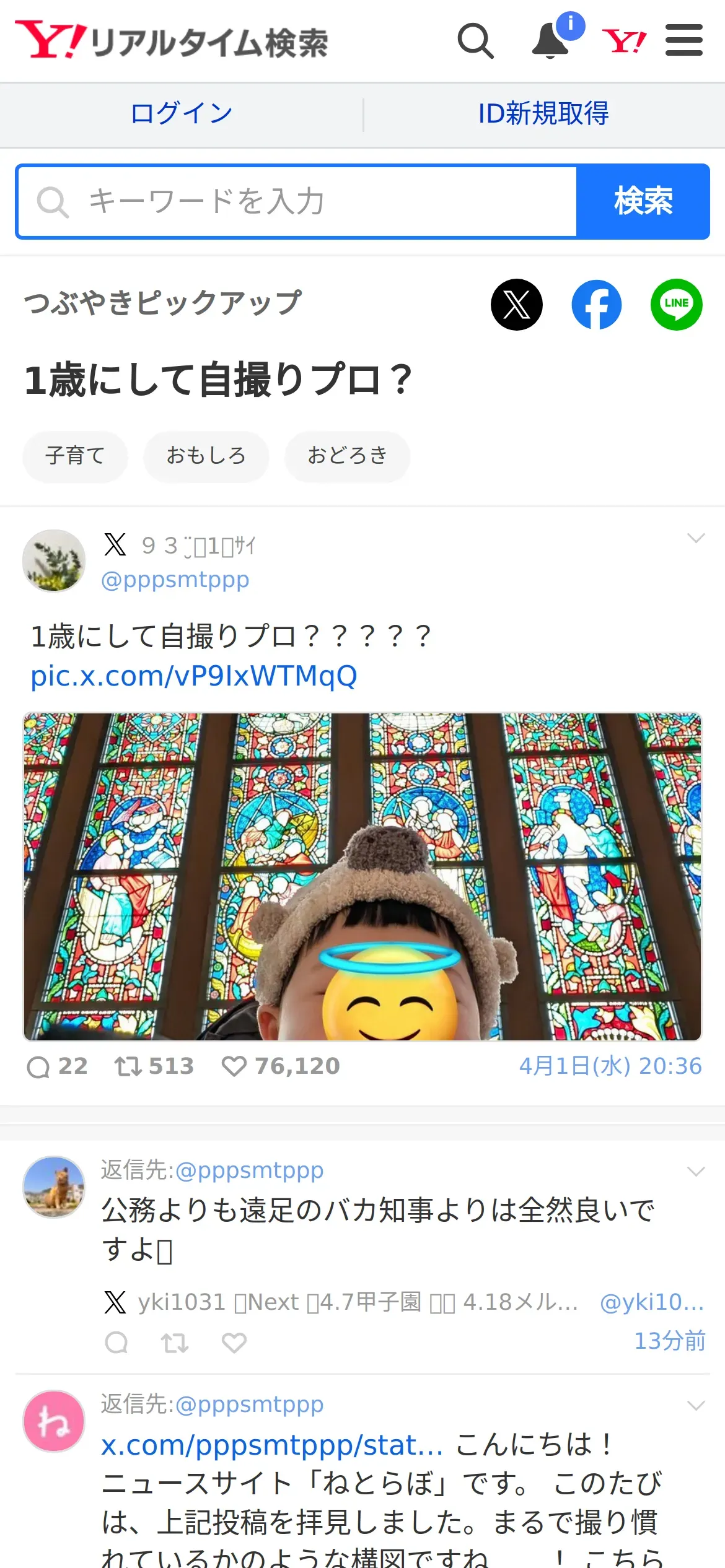Open the pic.x.com/vP9IxWTMqQ link
This screenshot has width=725, height=1568.
[194, 676]
